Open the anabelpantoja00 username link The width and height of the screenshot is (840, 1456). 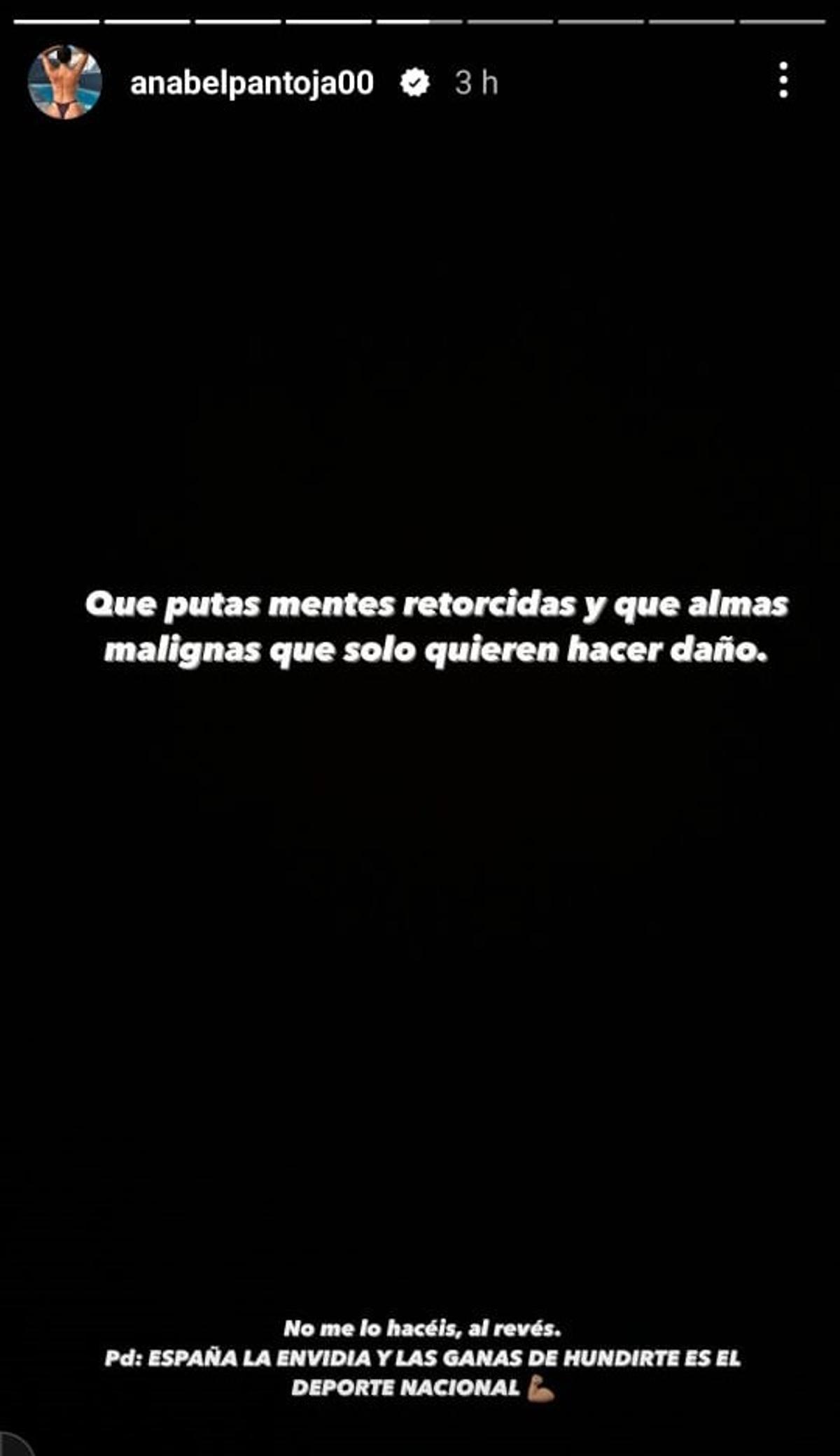tap(252, 83)
